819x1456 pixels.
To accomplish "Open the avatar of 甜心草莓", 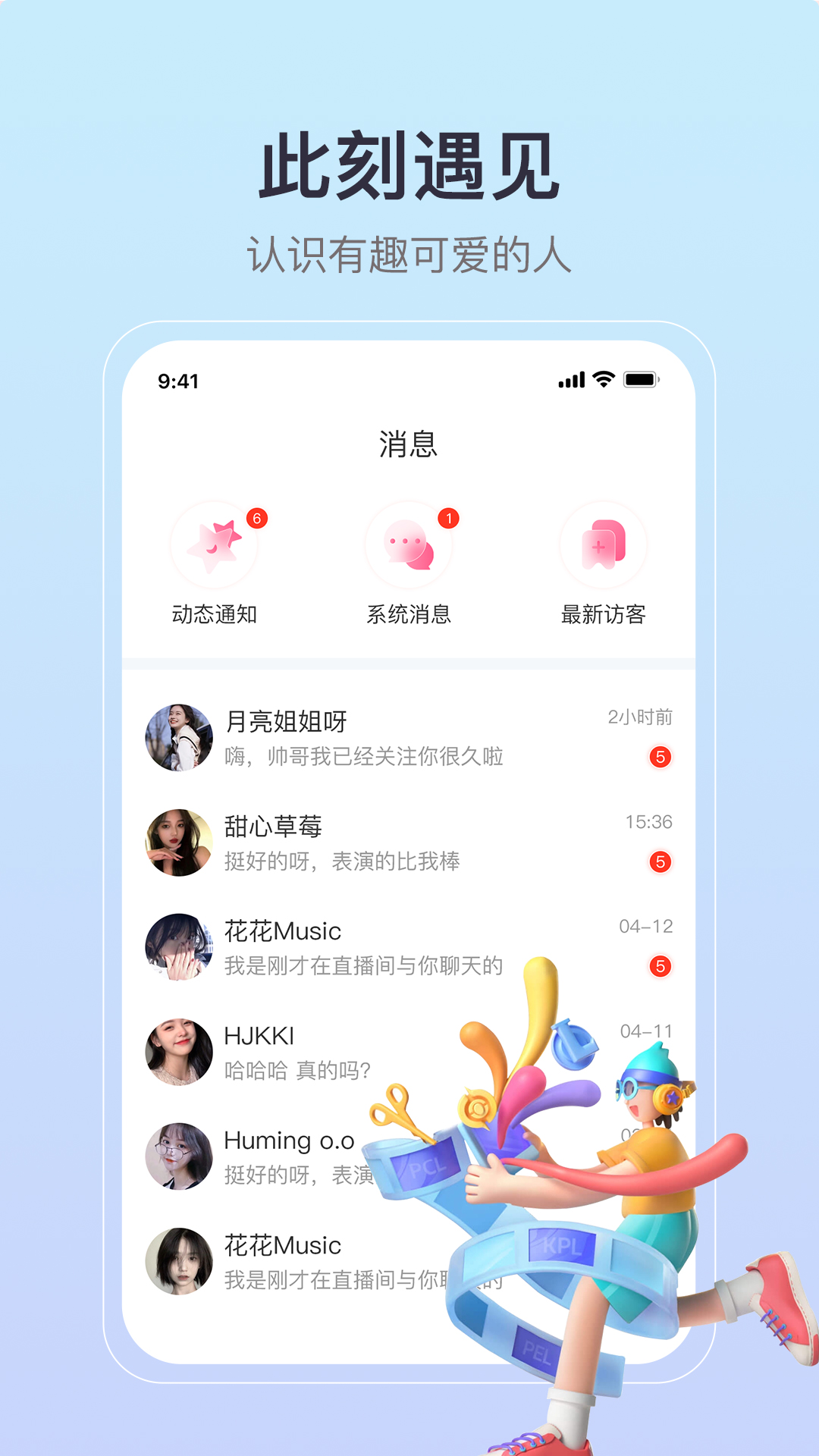I will (179, 843).
